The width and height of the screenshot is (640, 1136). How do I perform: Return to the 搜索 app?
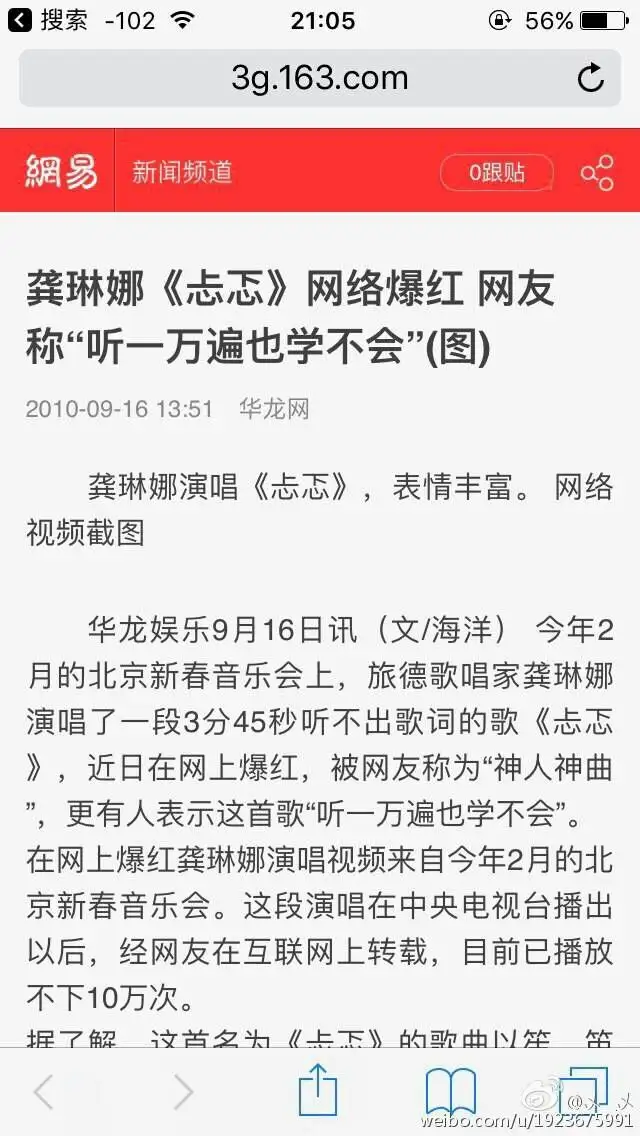click(x=48, y=20)
